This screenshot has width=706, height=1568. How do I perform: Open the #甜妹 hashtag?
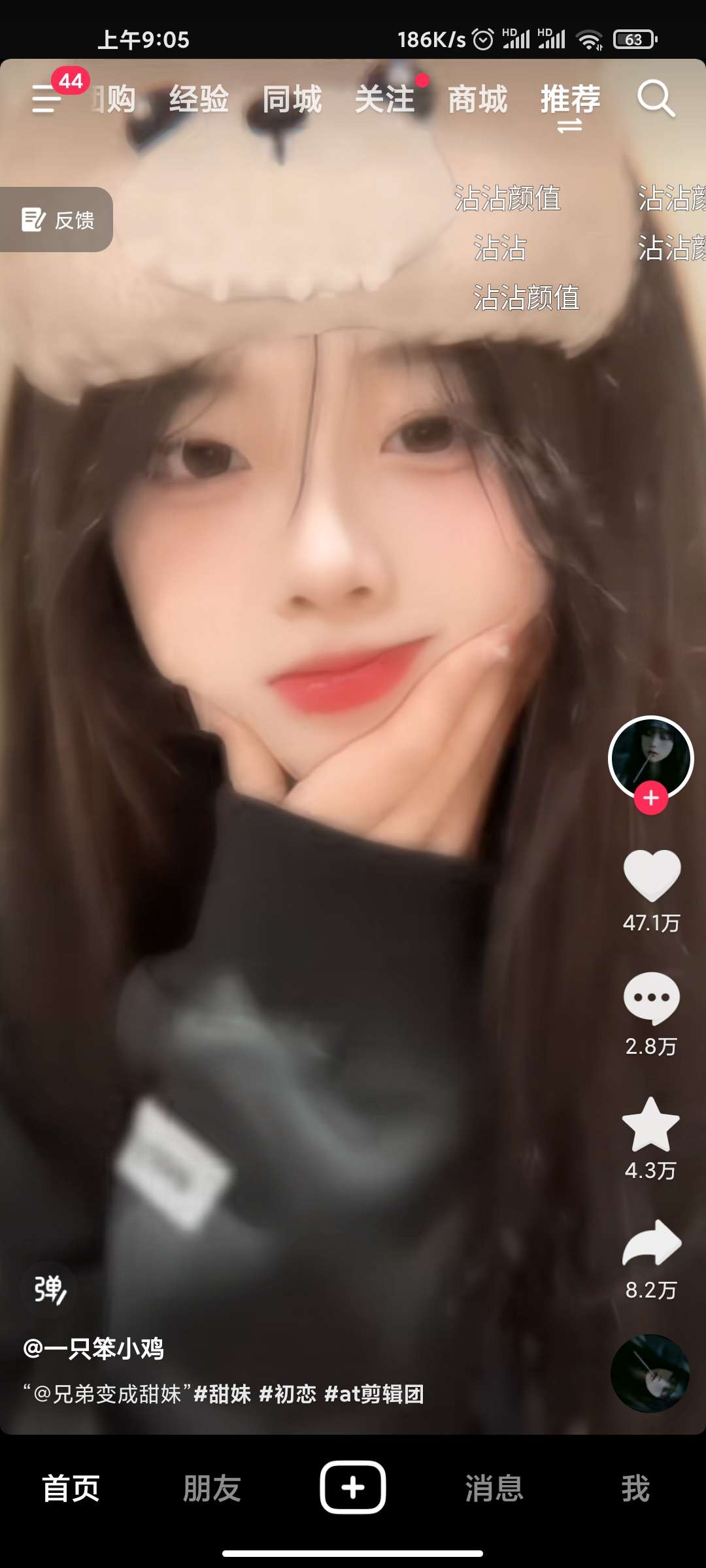pyautogui.click(x=222, y=1394)
